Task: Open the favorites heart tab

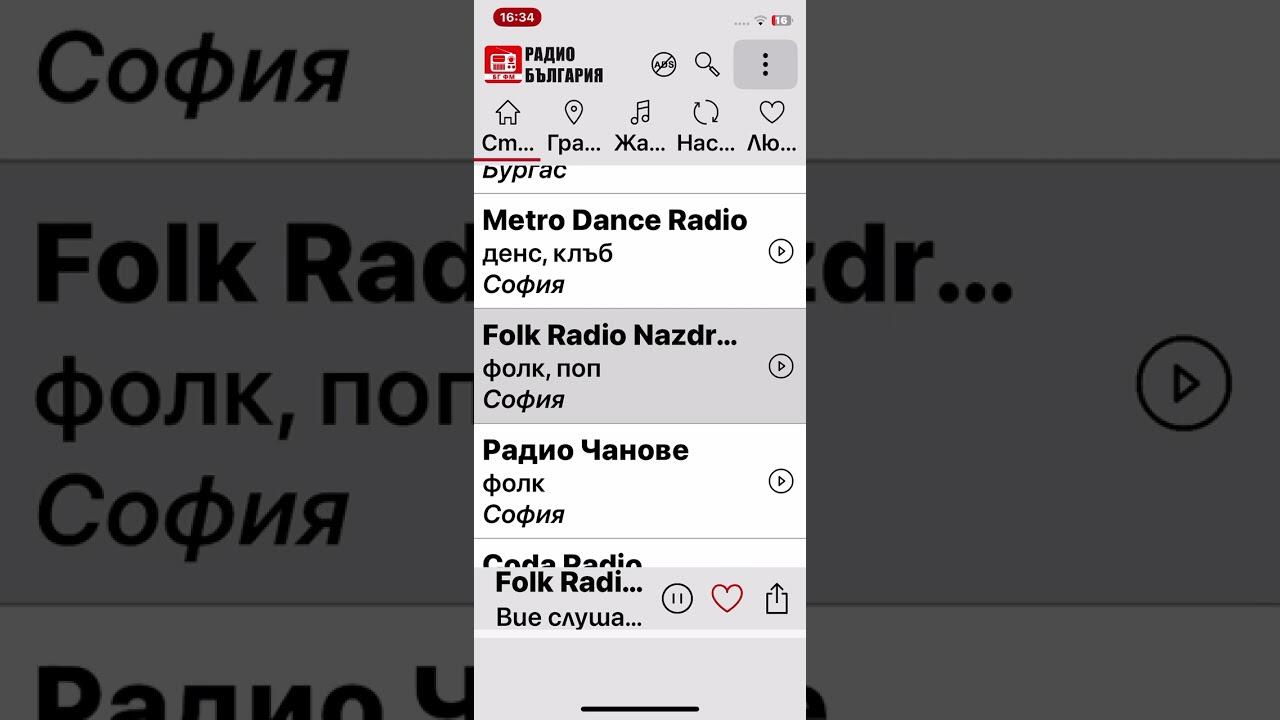Action: click(771, 126)
